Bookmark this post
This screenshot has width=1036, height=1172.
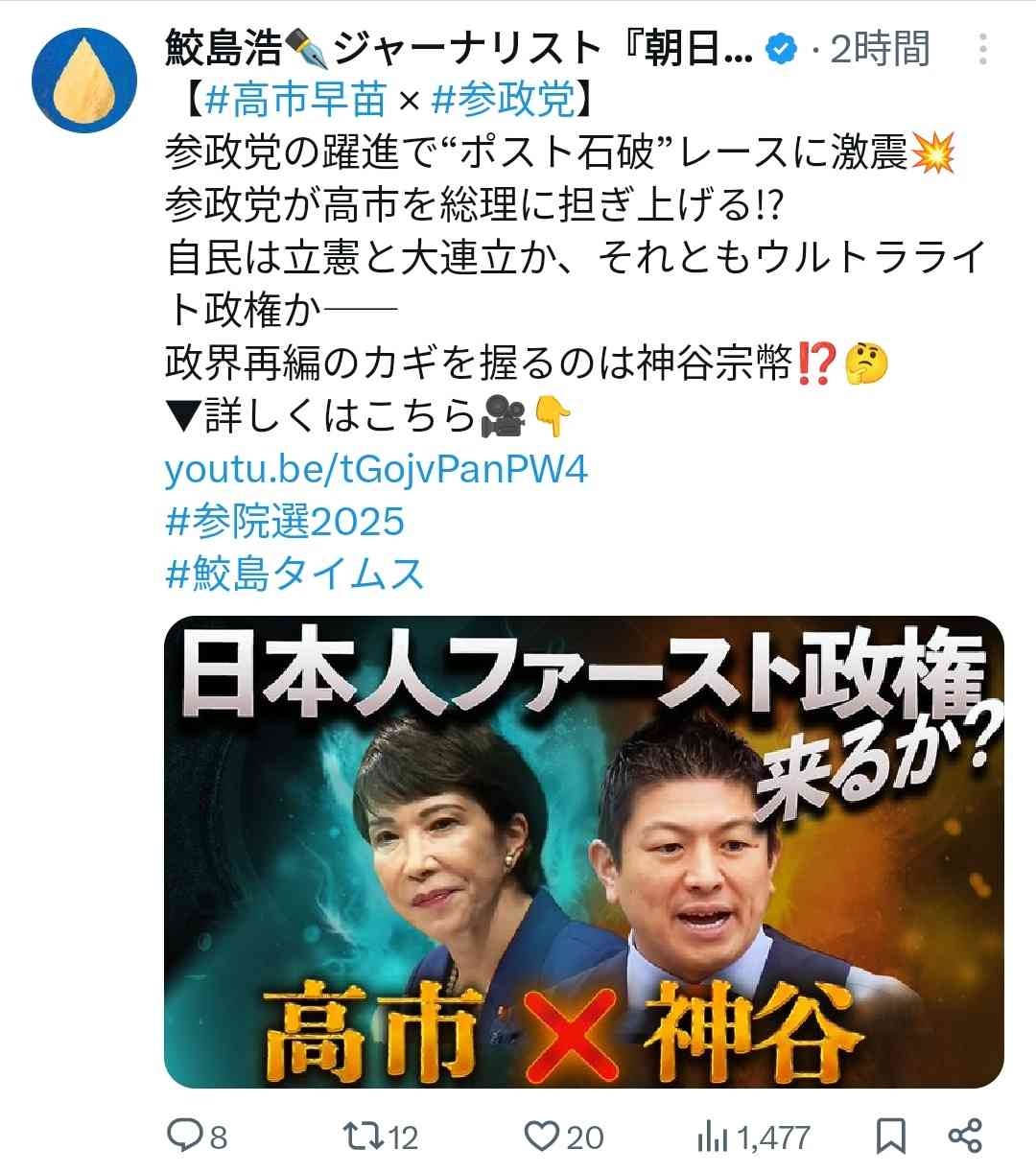click(891, 1137)
